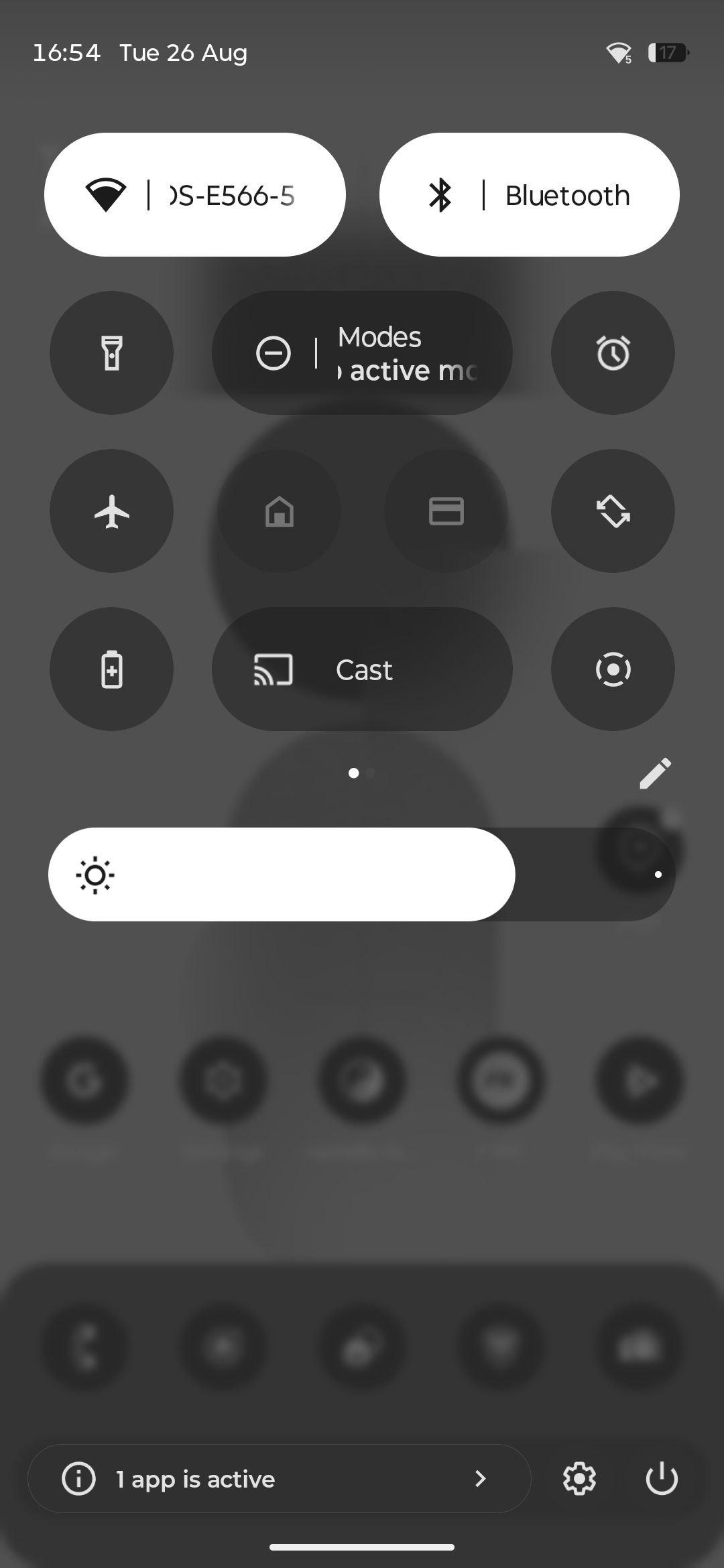Screen dimensions: 724x1568
Task: Open the 1 app is active notice
Action: [x=280, y=1478]
